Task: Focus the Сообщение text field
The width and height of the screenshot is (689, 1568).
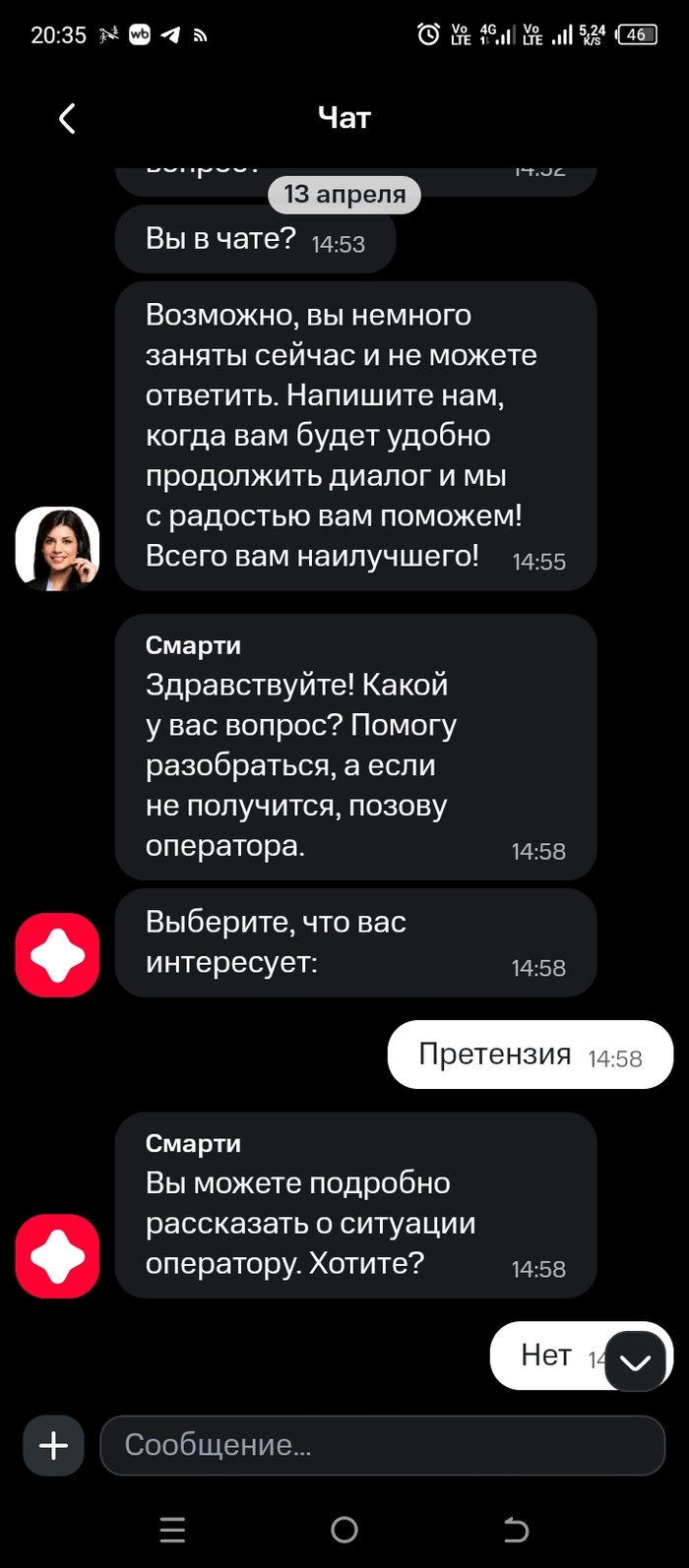Action: tap(382, 1445)
